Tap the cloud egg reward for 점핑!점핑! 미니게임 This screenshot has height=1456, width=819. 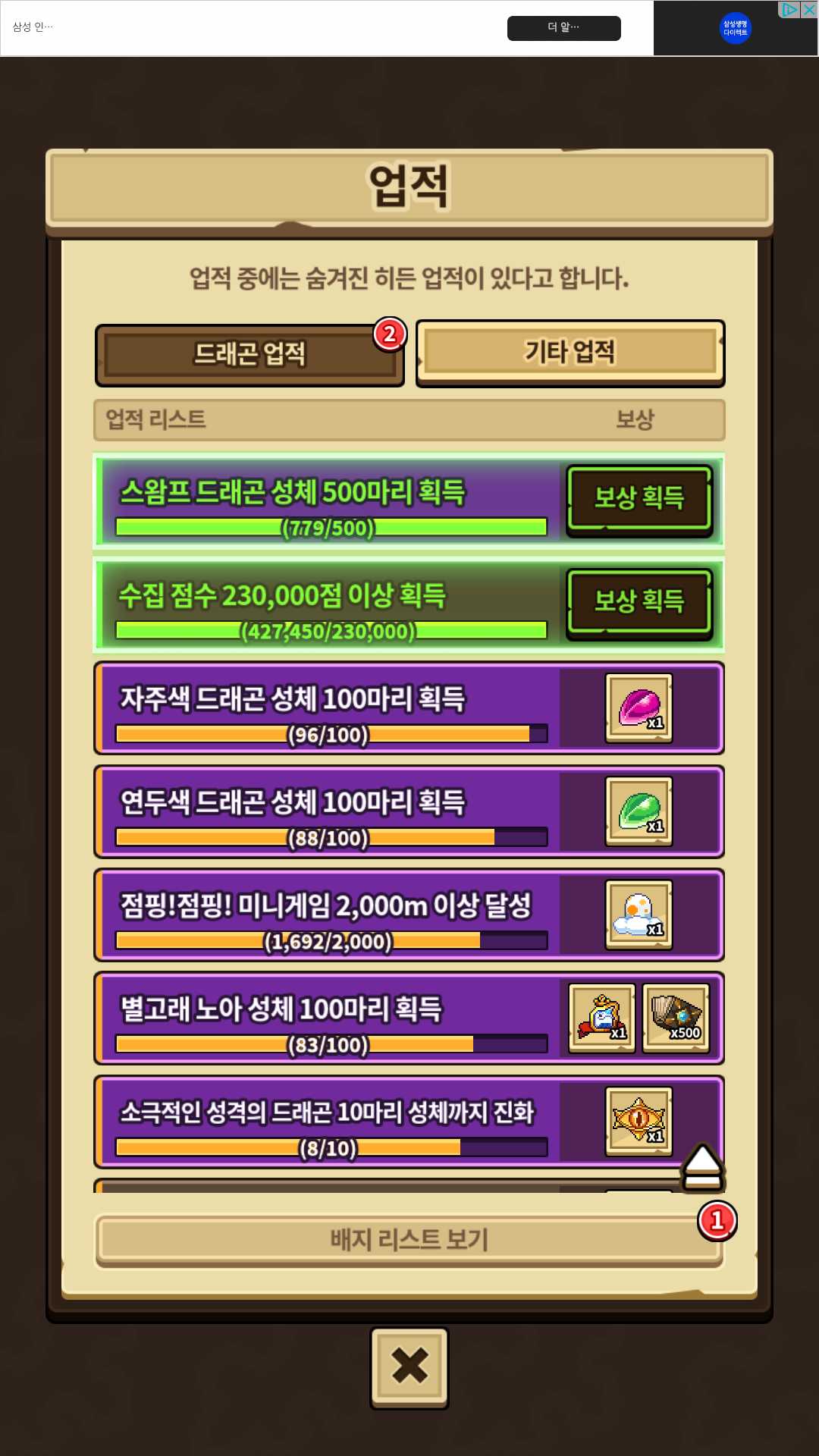(x=639, y=915)
